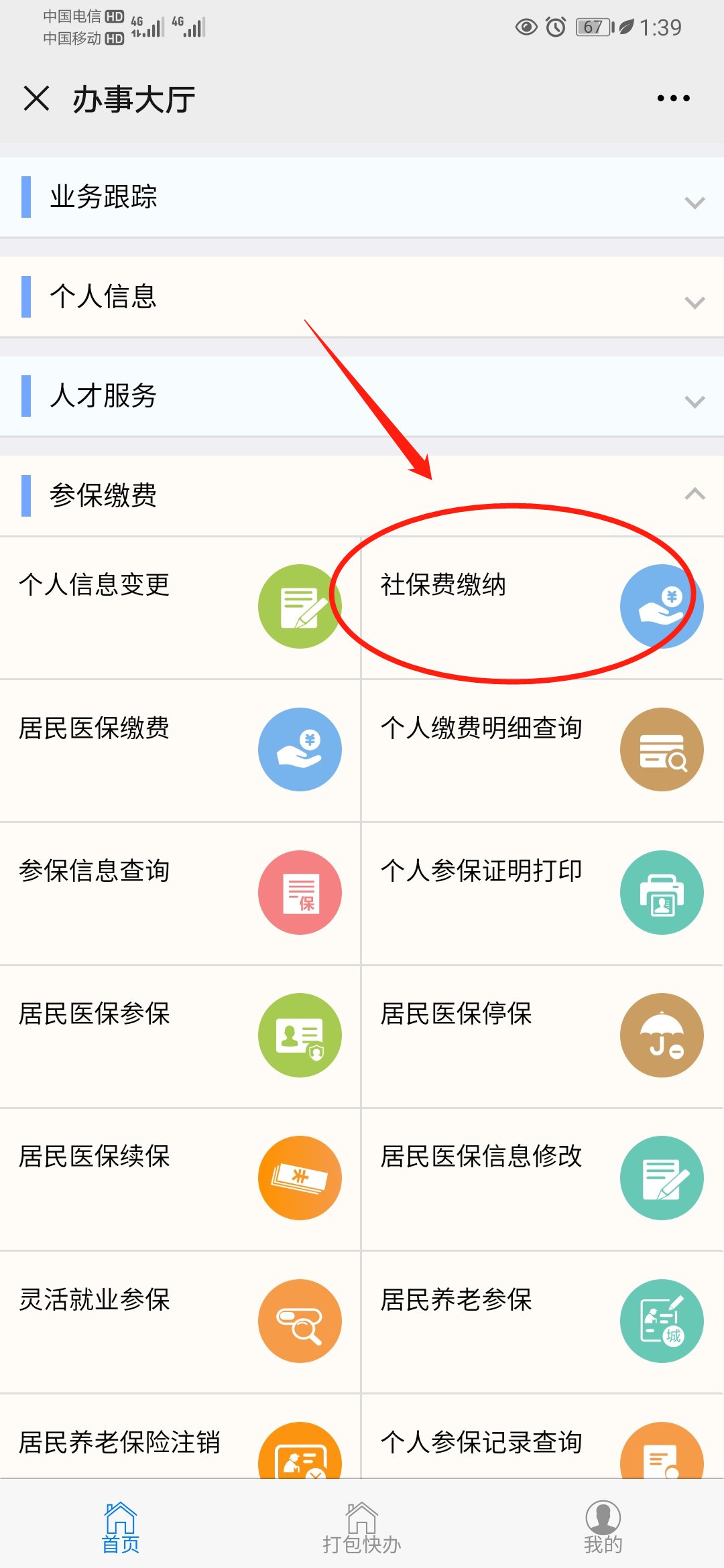724x1568 pixels.
Task: Open 居民医保停保
Action: (542, 1035)
